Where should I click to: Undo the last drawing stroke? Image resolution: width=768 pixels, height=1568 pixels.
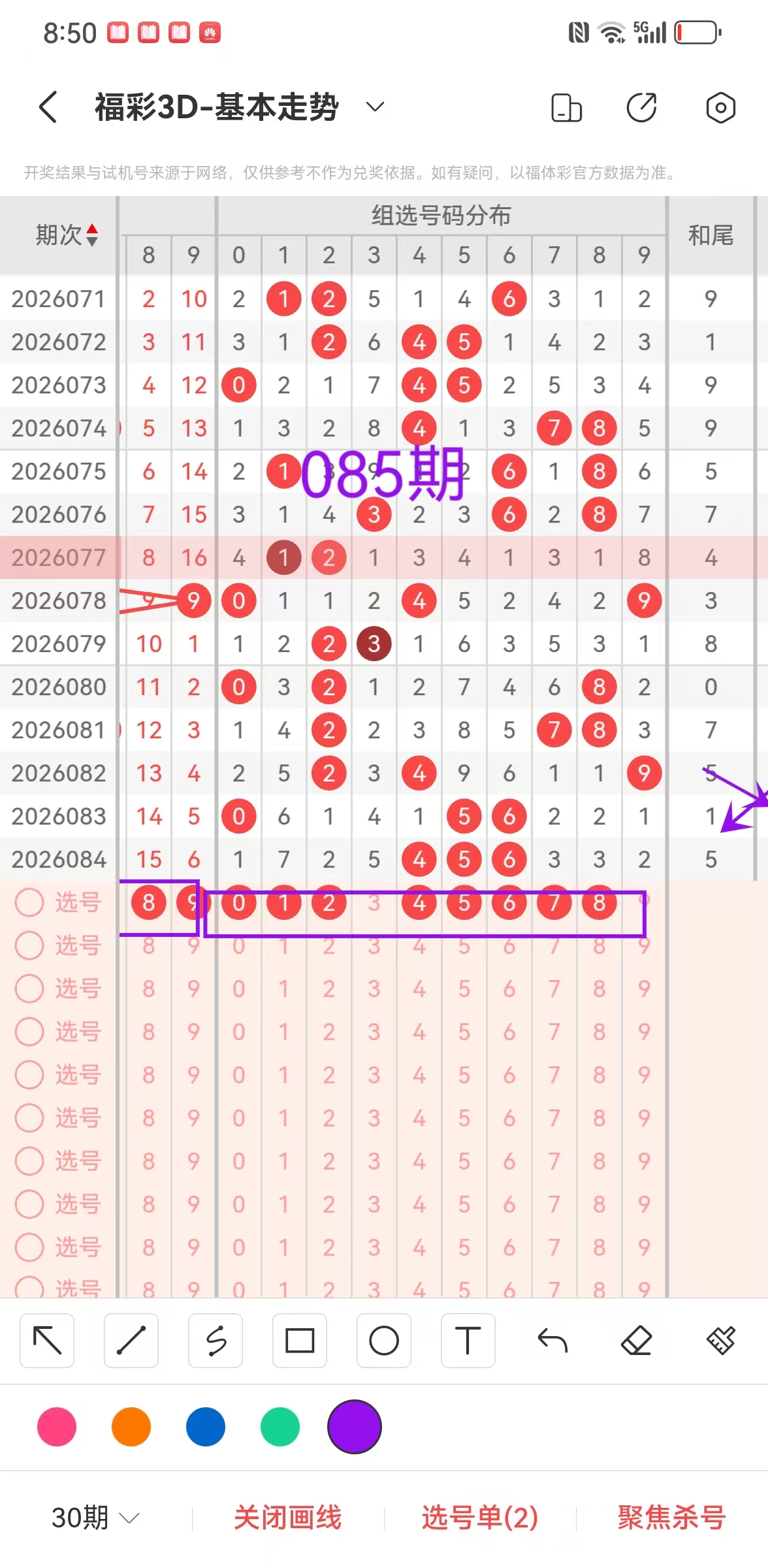(x=552, y=1341)
